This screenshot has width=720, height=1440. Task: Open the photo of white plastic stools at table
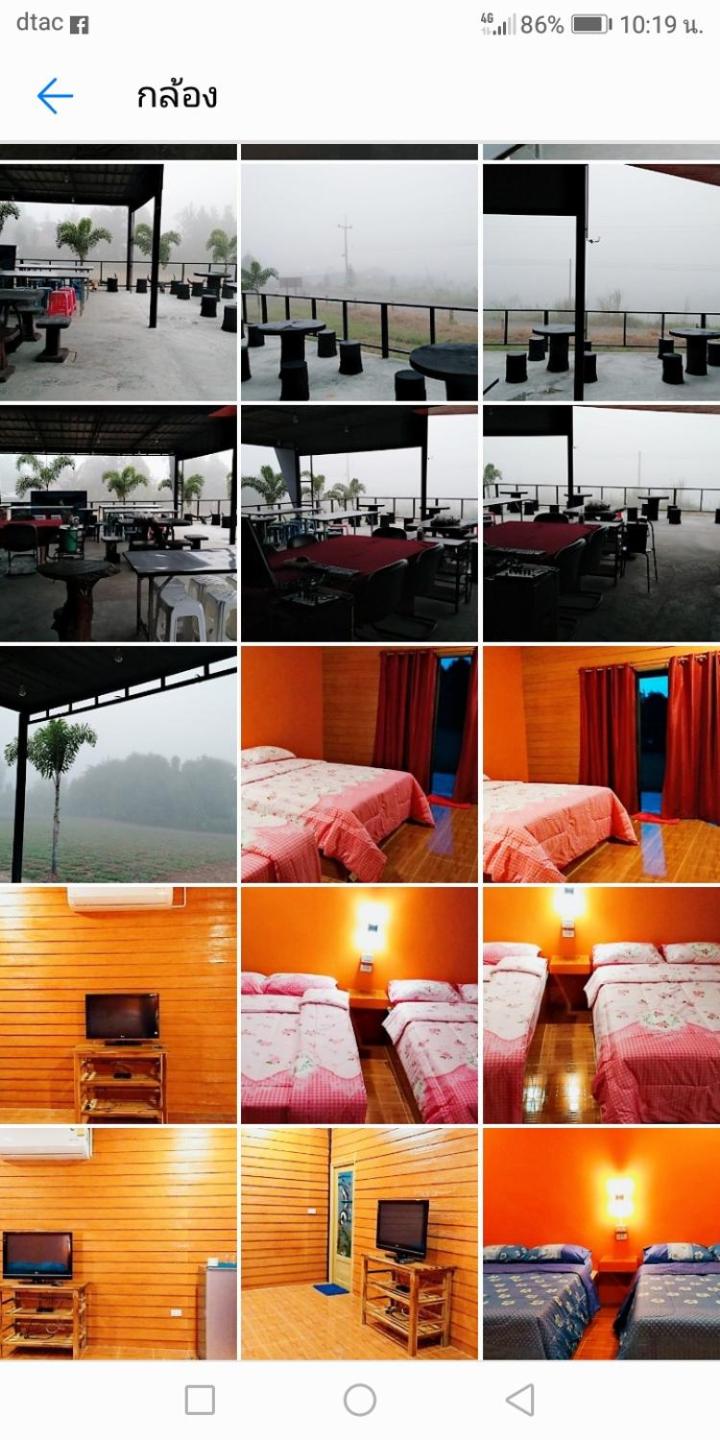coord(118,523)
